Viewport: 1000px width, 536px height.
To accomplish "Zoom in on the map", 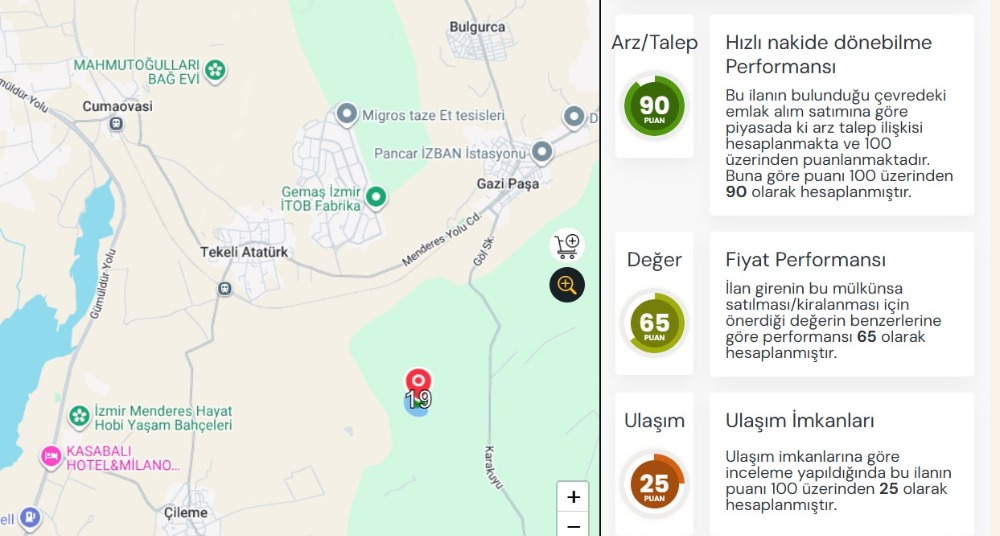I will coord(573,497).
